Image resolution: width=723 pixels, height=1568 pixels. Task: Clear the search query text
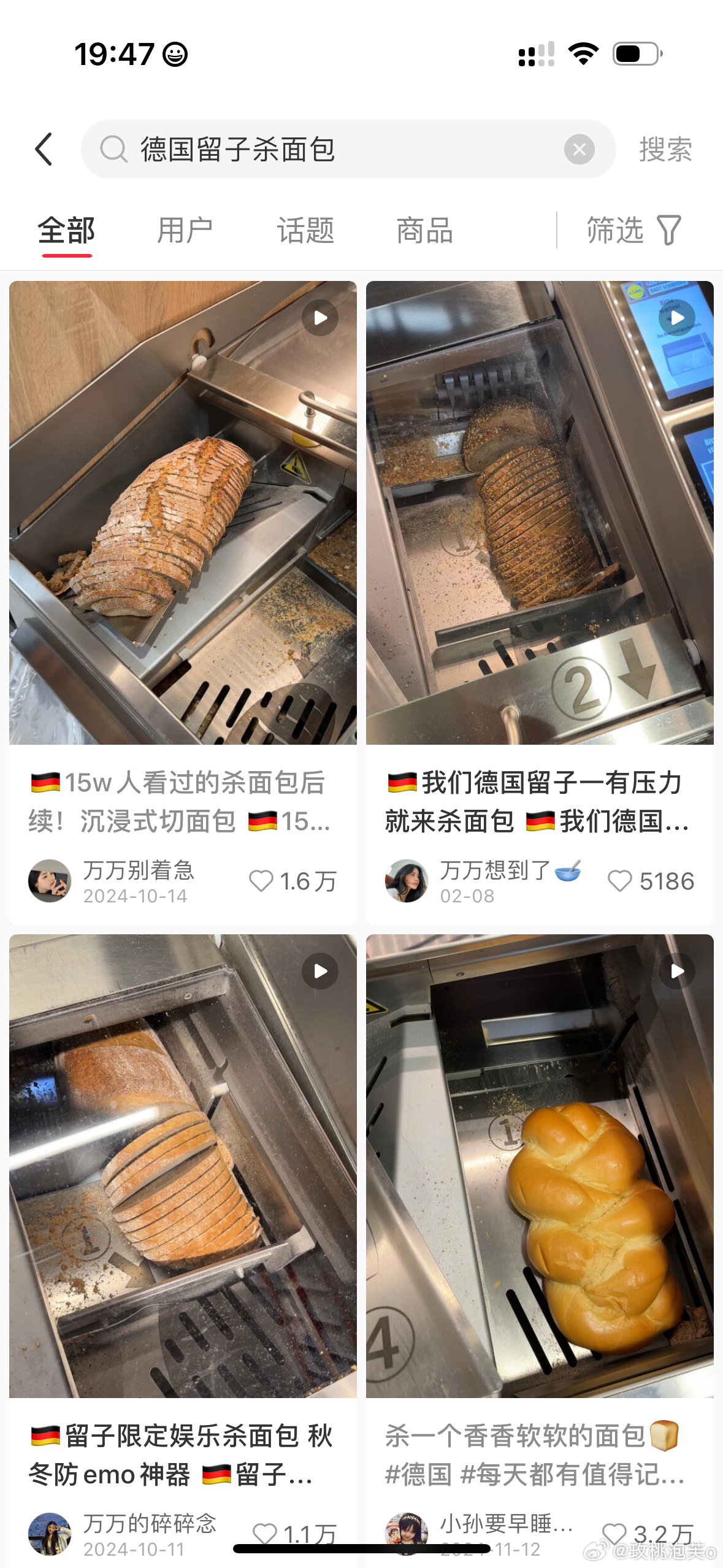pyautogui.click(x=579, y=149)
